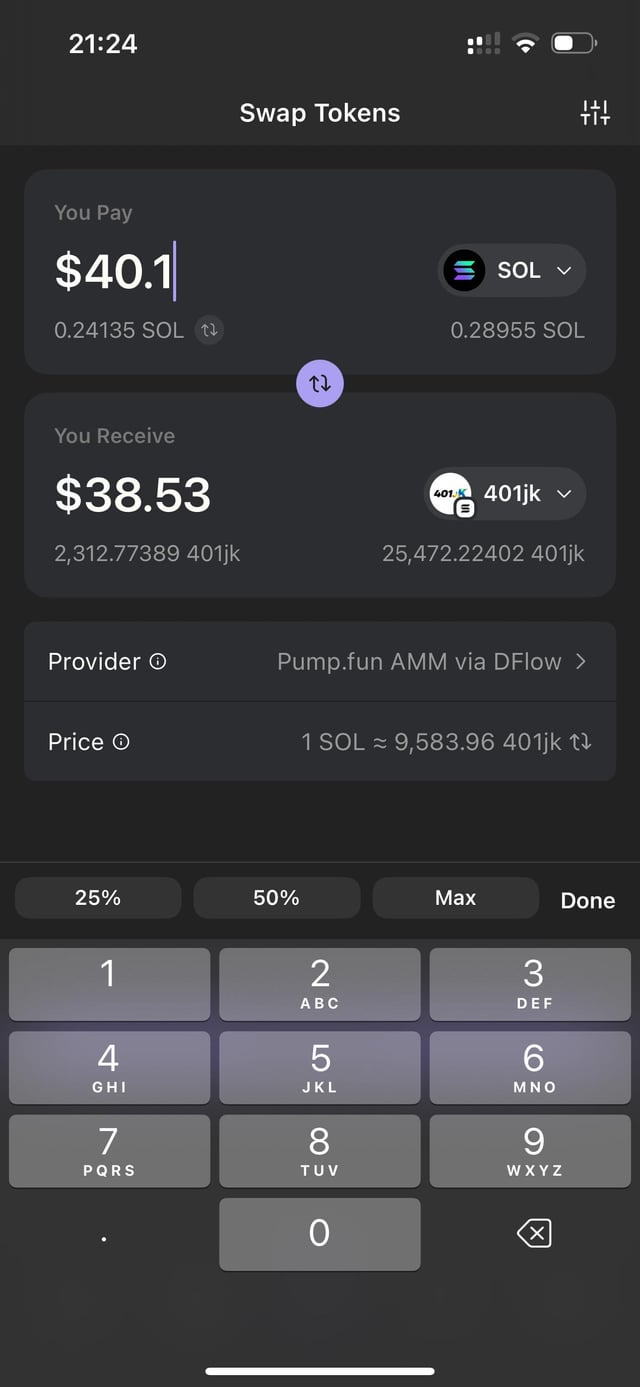
Task: Enter digit 5 on the keypad
Action: pyautogui.click(x=320, y=1067)
